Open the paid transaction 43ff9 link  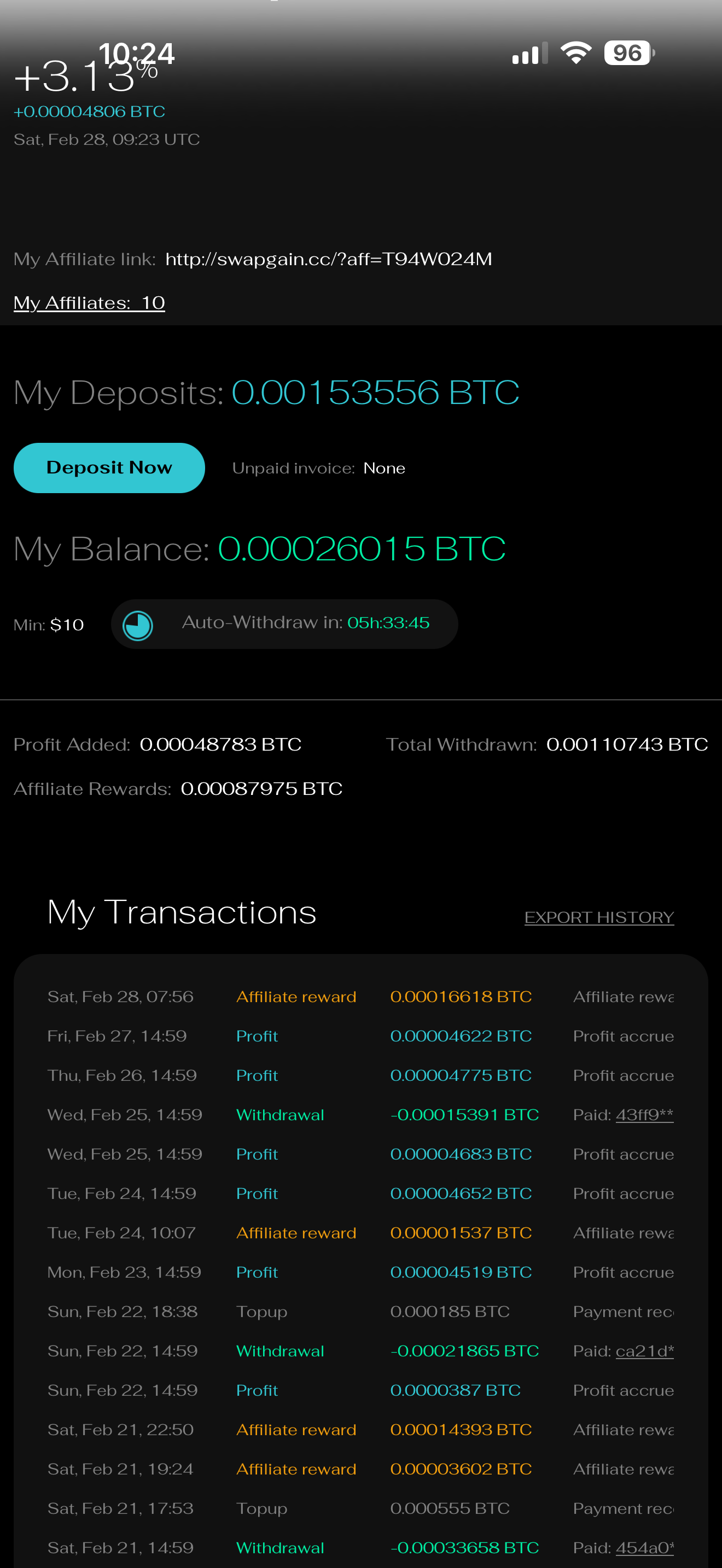tap(644, 1115)
